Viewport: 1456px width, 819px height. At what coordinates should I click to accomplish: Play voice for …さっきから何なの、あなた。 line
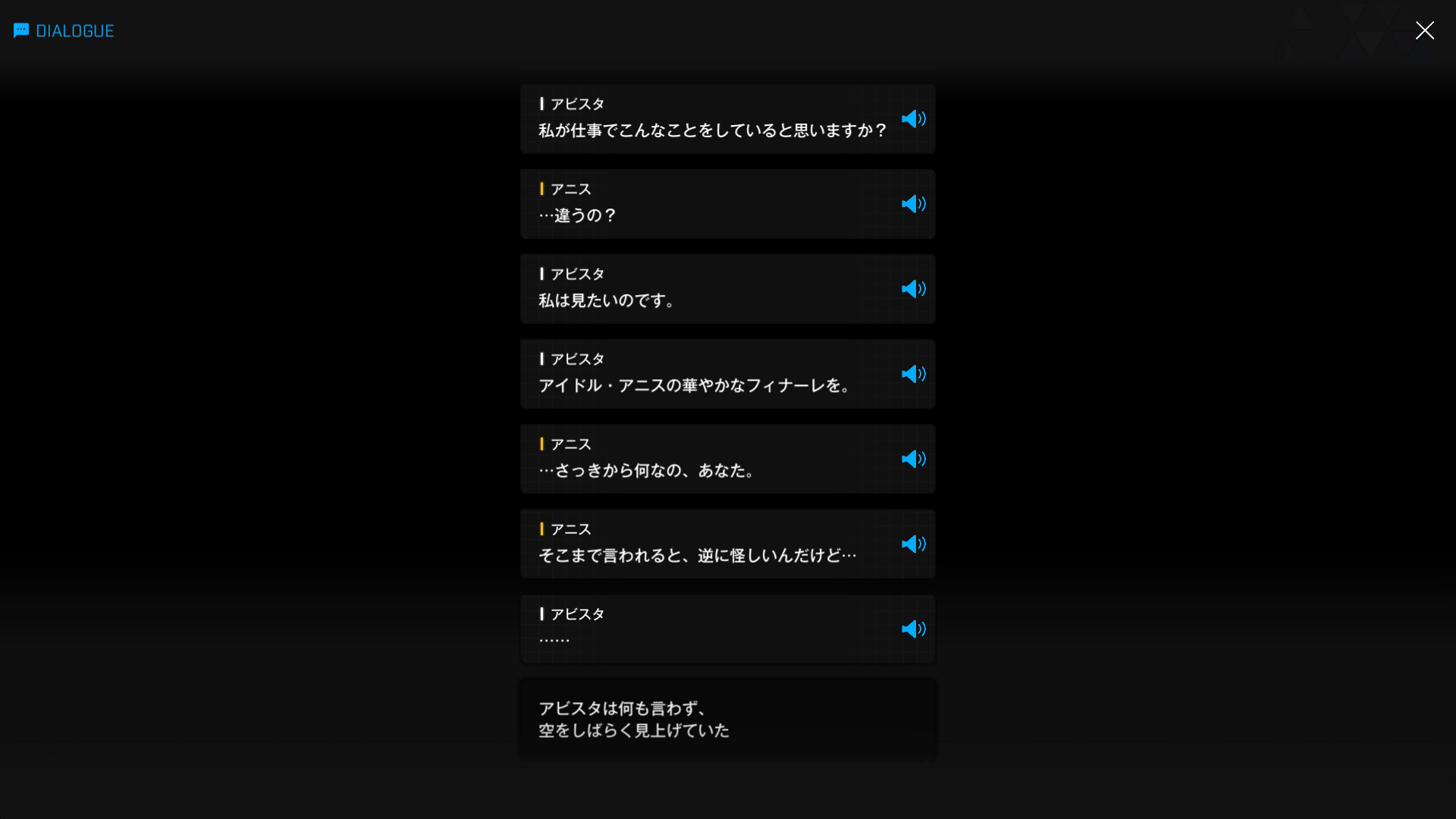coord(913,459)
